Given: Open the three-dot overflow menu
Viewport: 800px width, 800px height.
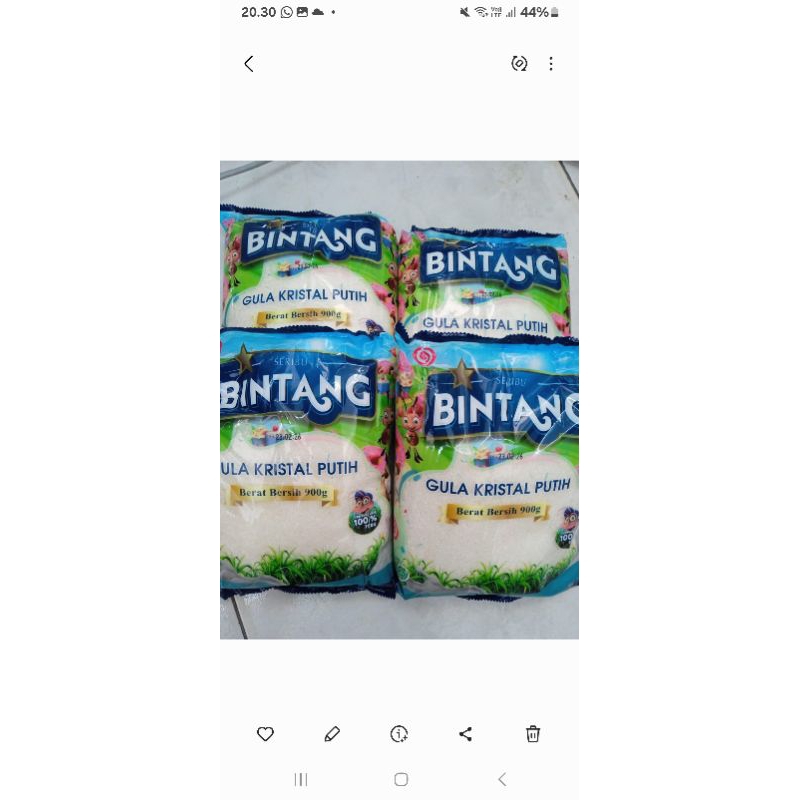Looking at the screenshot, I should tap(551, 64).
